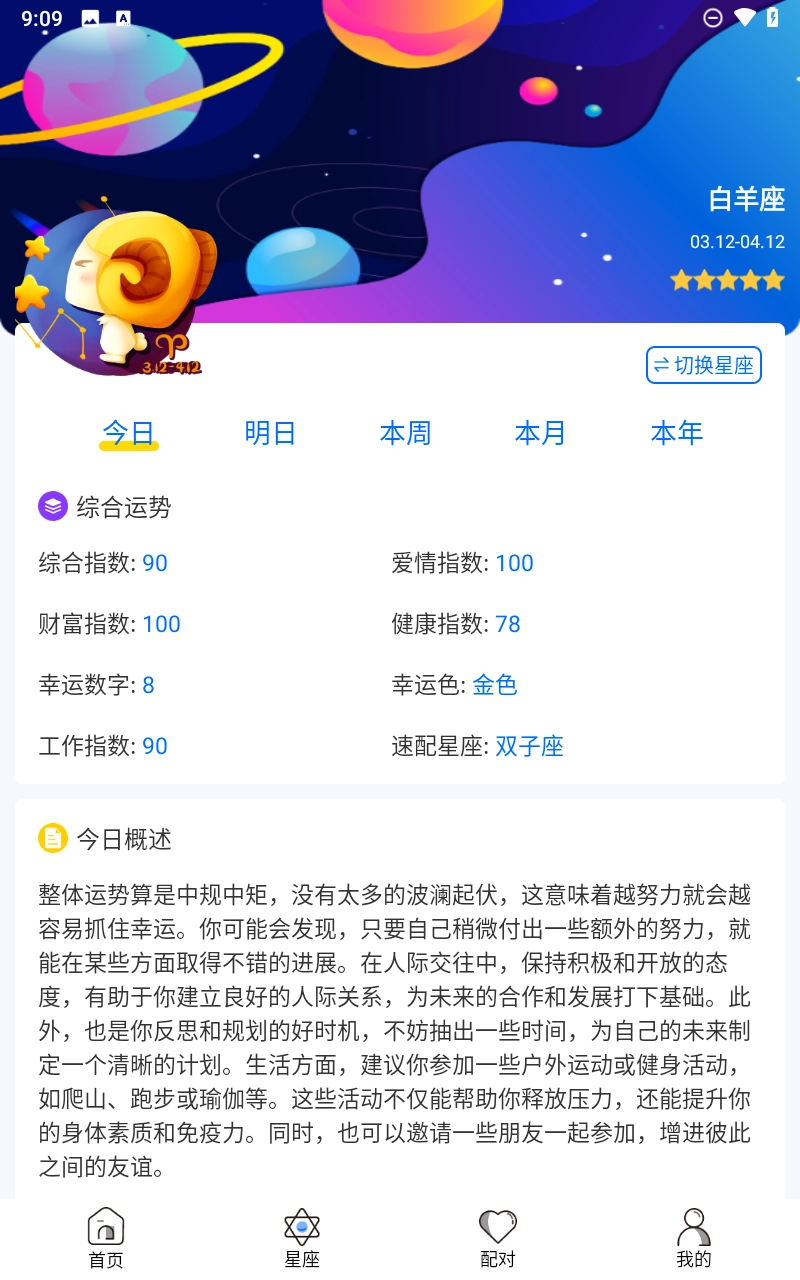
Task: Click the five-star rating under 03.12-04.12
Action: [x=727, y=280]
